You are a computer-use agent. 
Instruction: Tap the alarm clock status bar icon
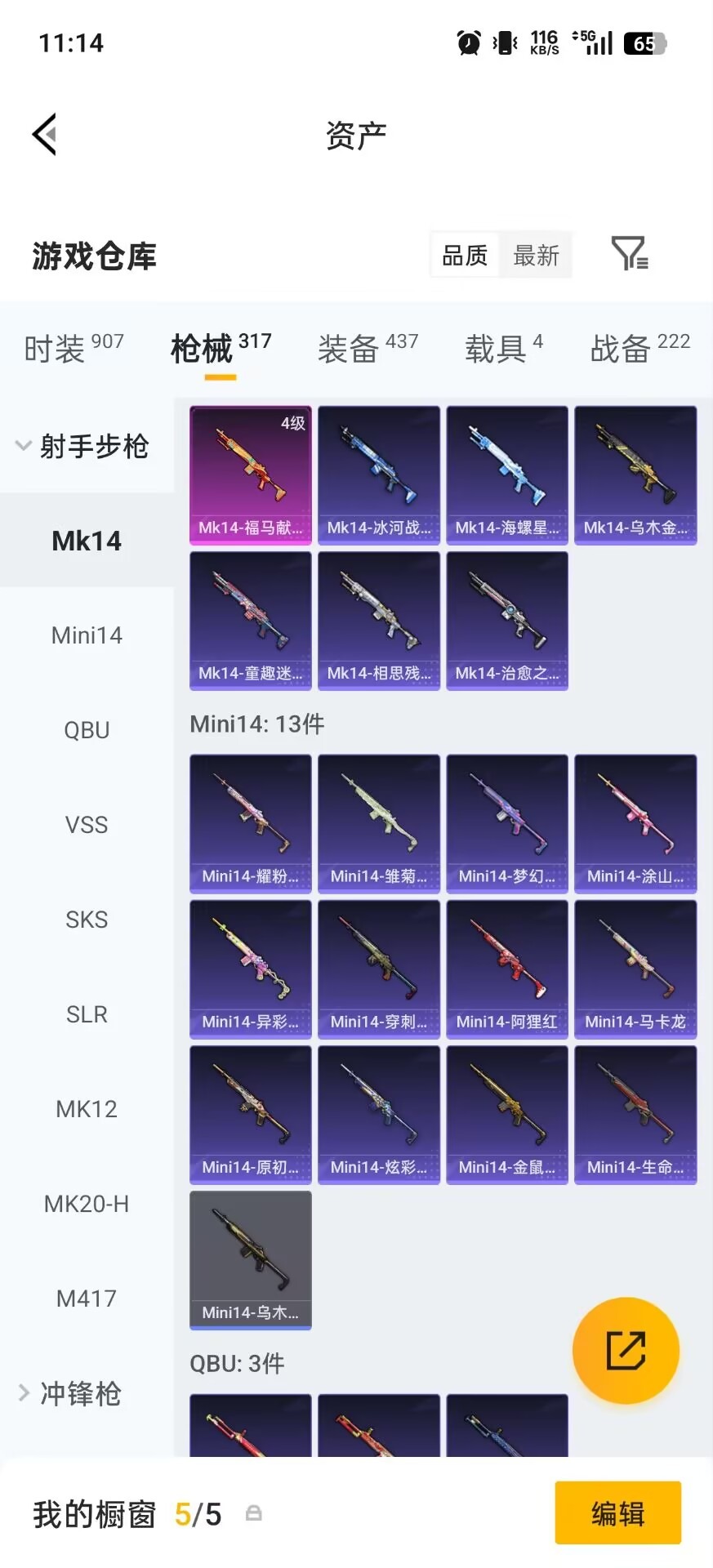[x=466, y=42]
